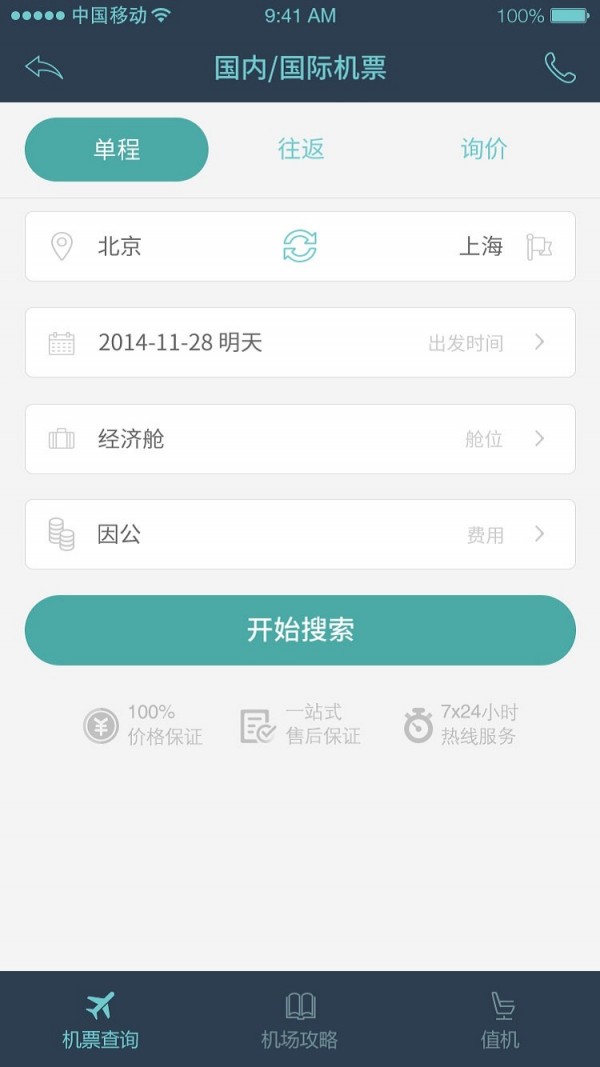Switch to the 值机 bottom tab

500,1019
